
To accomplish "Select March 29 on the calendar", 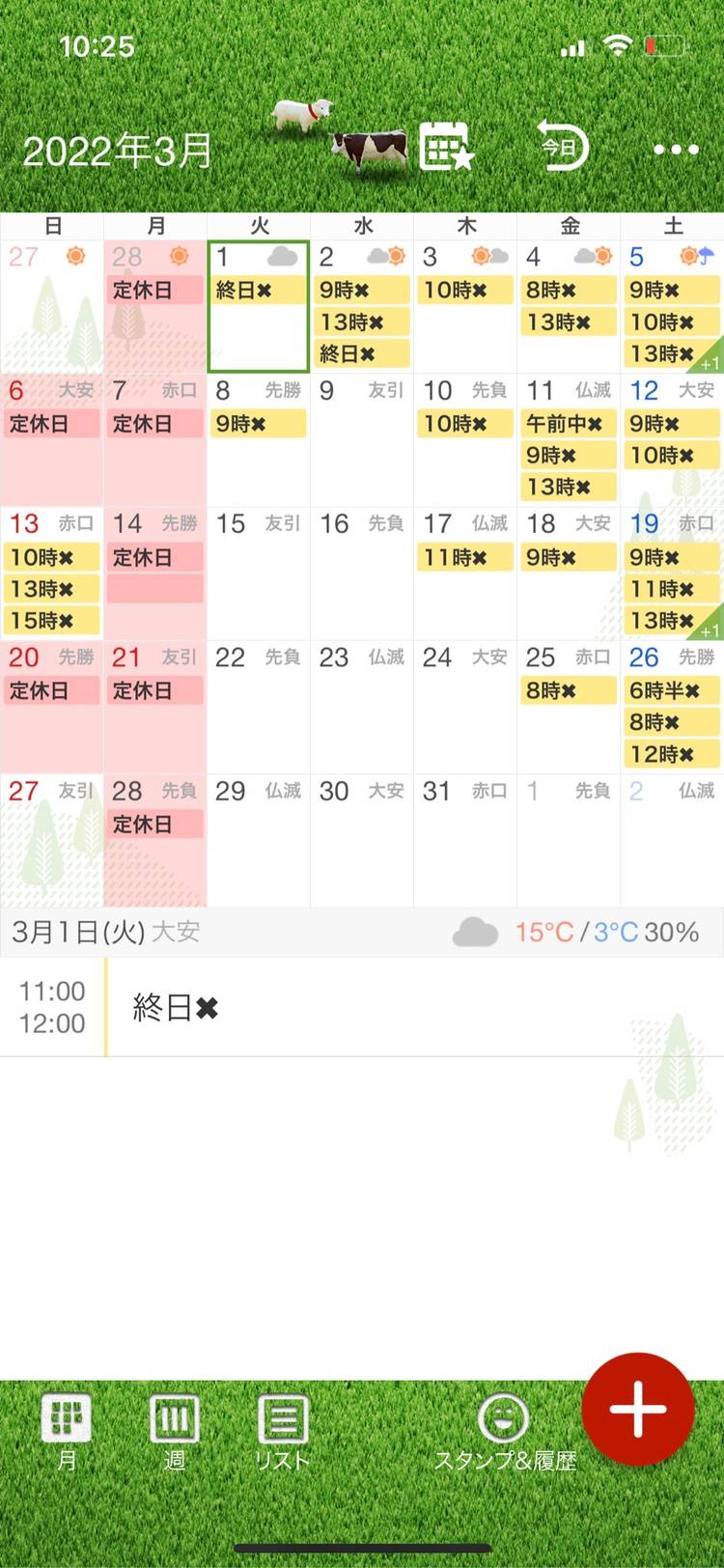I will coord(259,839).
